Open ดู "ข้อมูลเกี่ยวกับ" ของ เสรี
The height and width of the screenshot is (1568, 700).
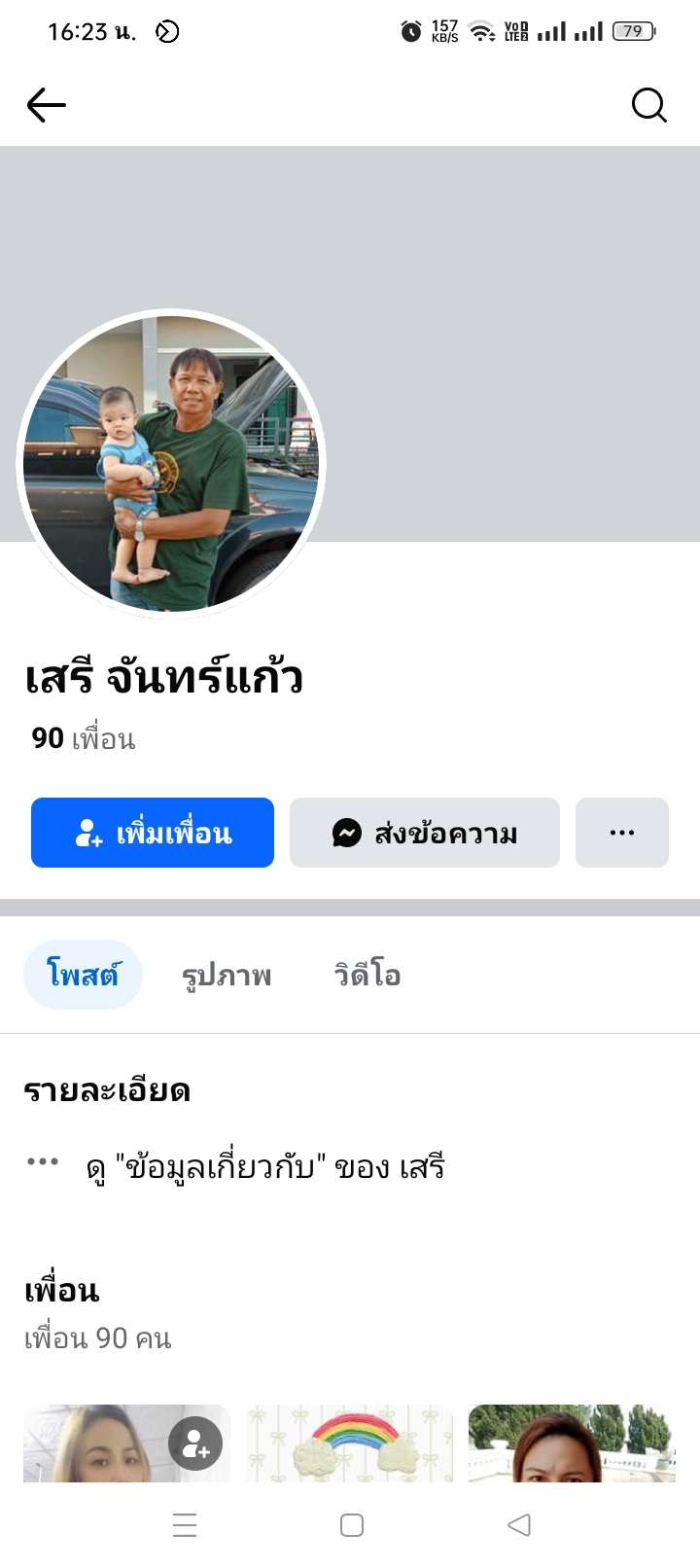264,1166
